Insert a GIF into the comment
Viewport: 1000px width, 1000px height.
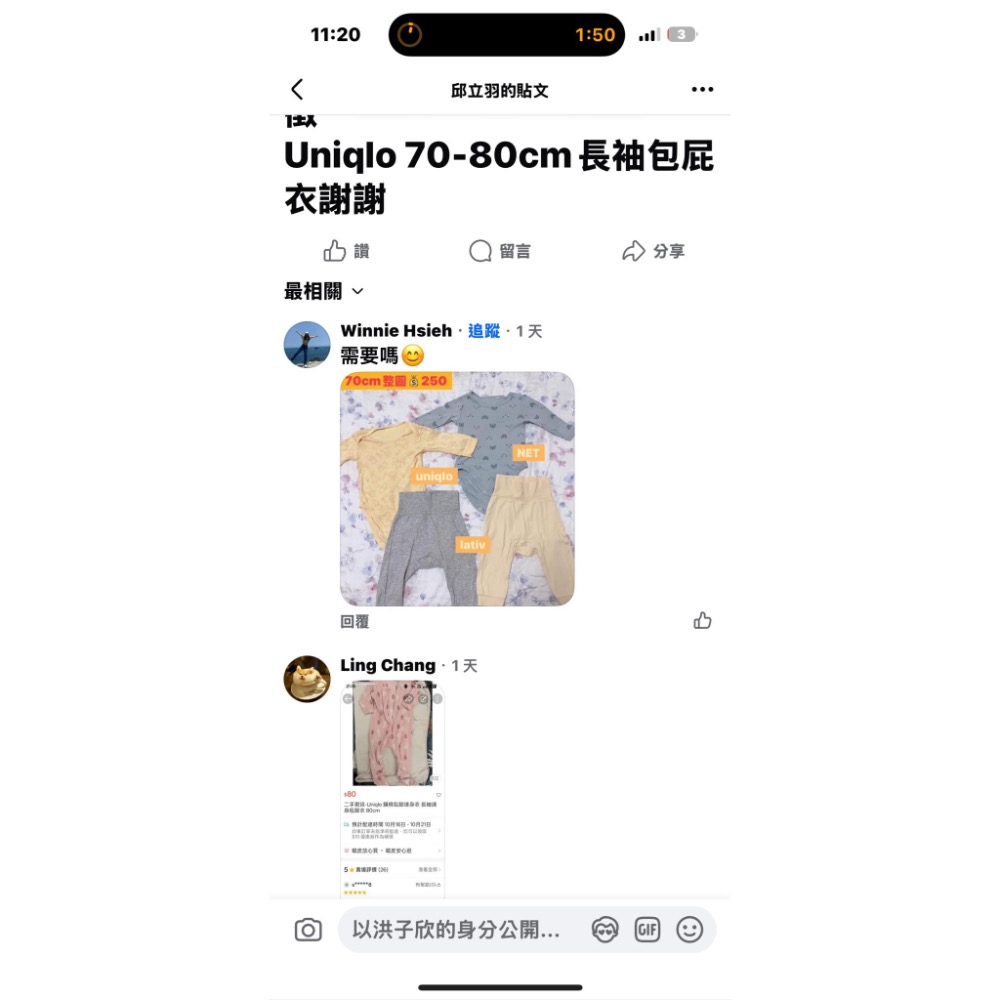647,931
